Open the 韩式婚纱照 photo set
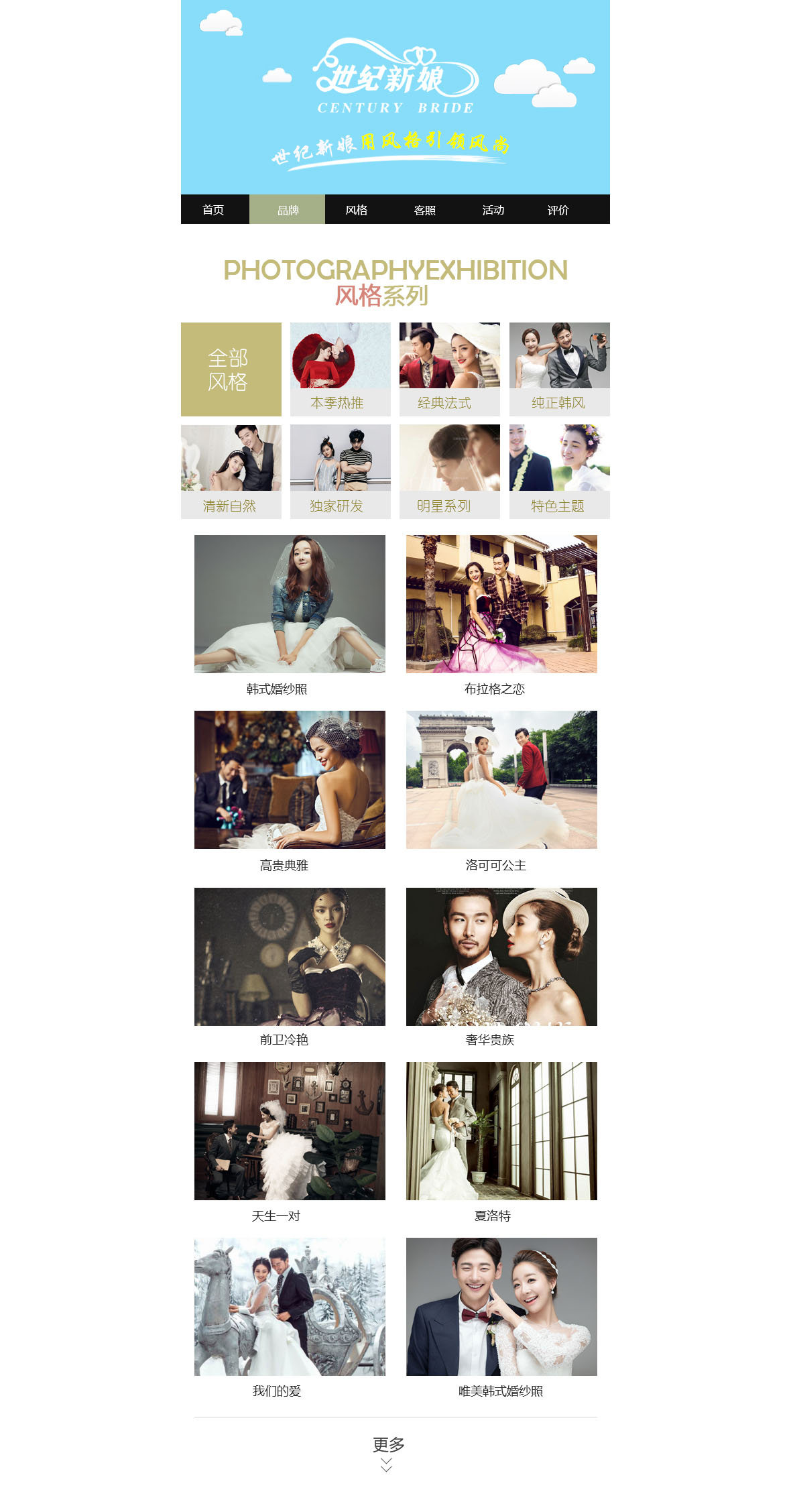The image size is (791, 1512). click(x=290, y=604)
